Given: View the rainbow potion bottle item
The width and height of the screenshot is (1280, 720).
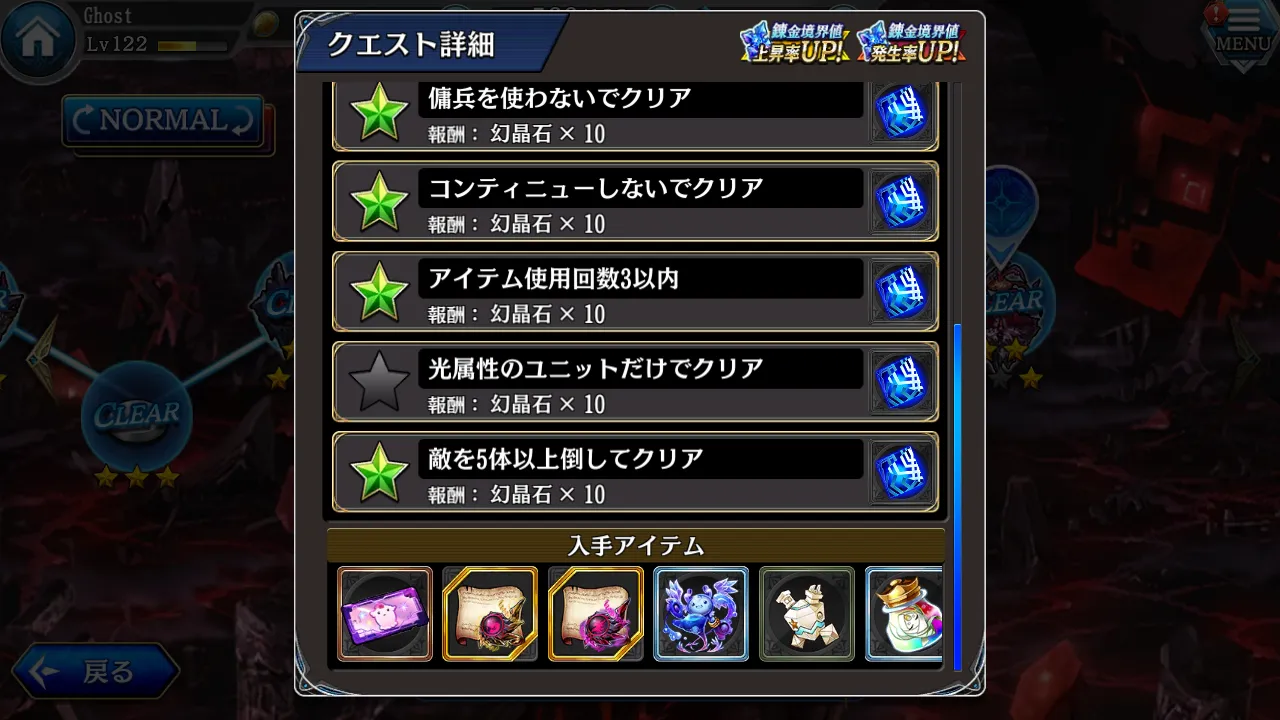Looking at the screenshot, I should click(903, 614).
